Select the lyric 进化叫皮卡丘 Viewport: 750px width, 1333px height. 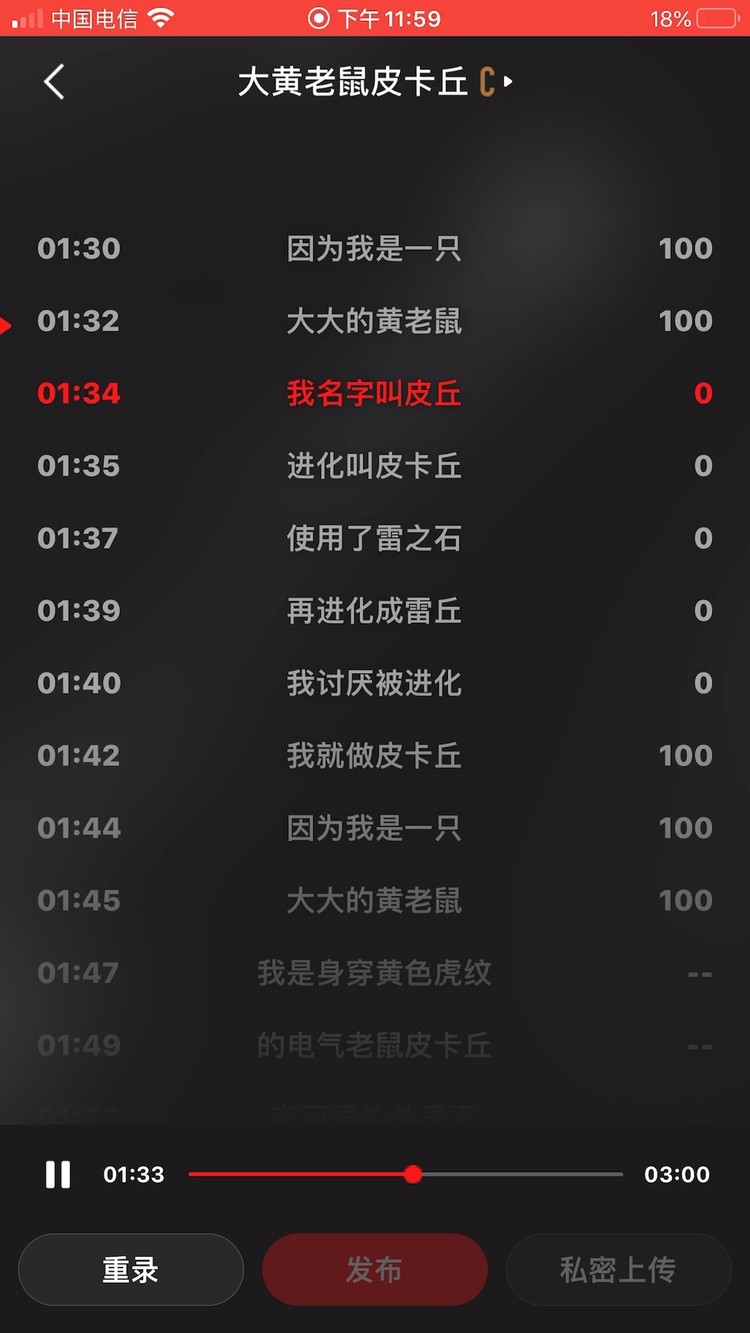(374, 466)
